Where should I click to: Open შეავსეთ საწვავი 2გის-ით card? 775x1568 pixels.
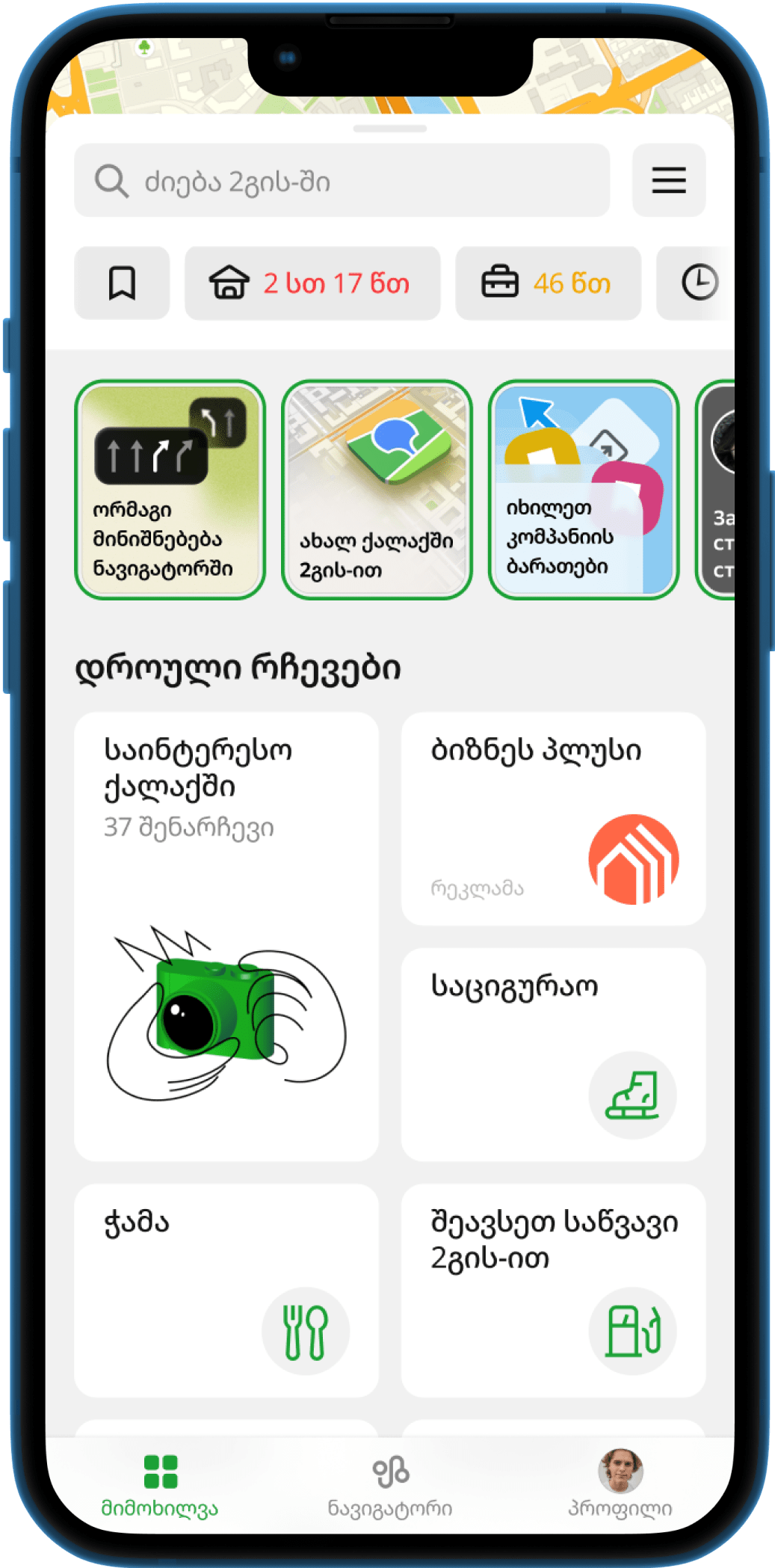(553, 1290)
